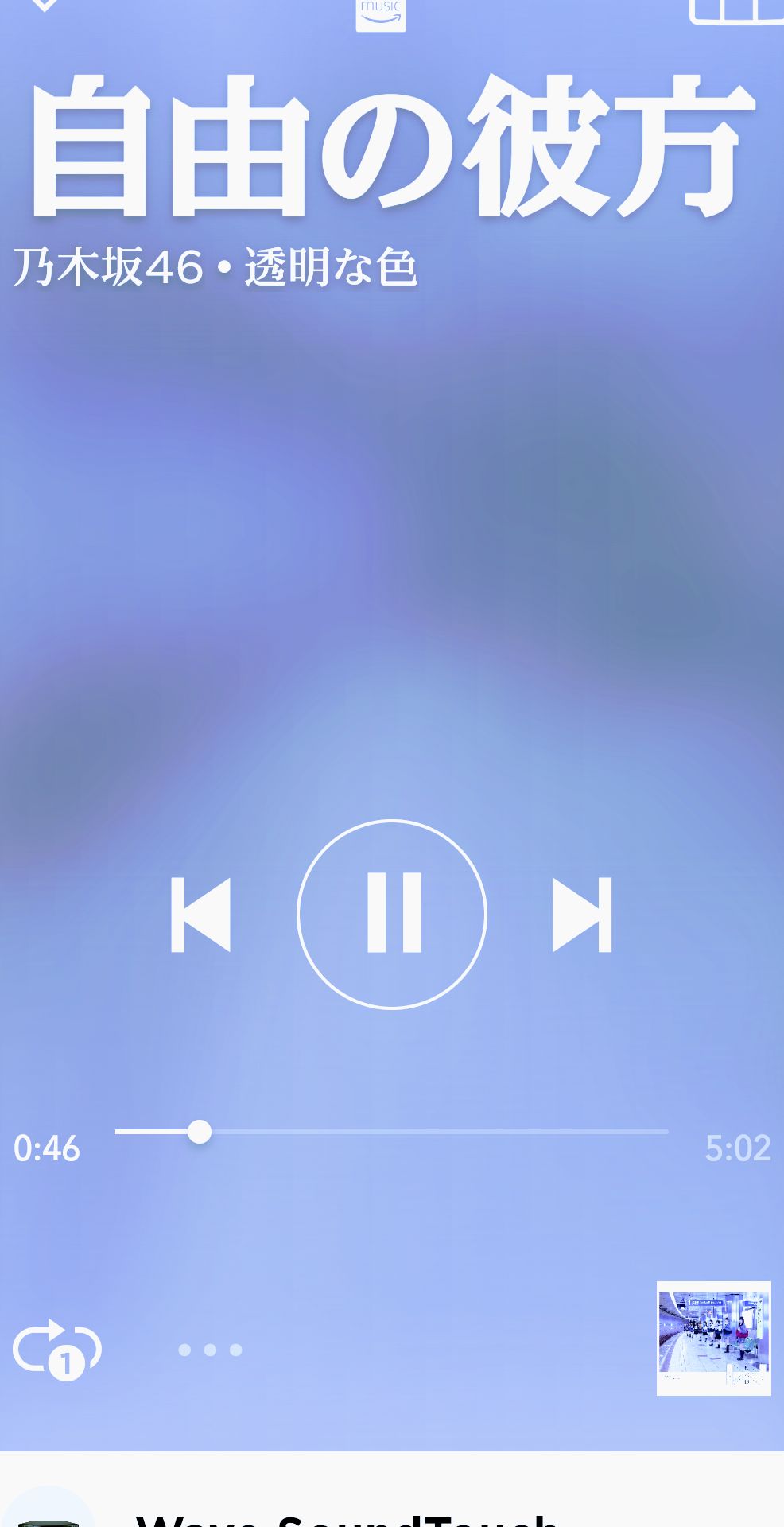Skip to the next track
The image size is (784, 1527).
tap(582, 915)
